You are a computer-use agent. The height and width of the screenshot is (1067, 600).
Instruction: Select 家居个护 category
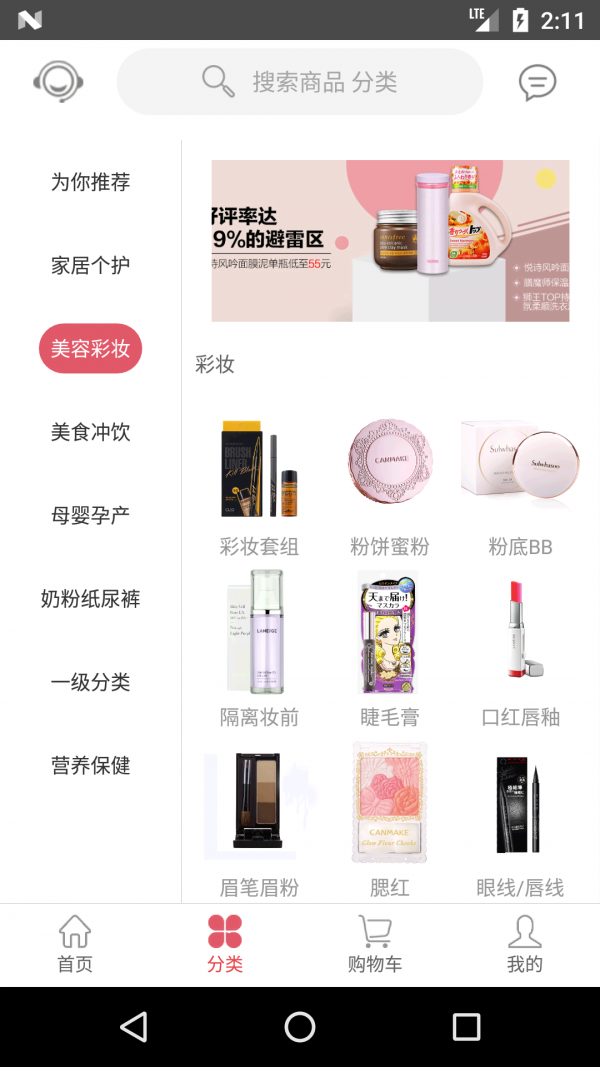pos(90,265)
